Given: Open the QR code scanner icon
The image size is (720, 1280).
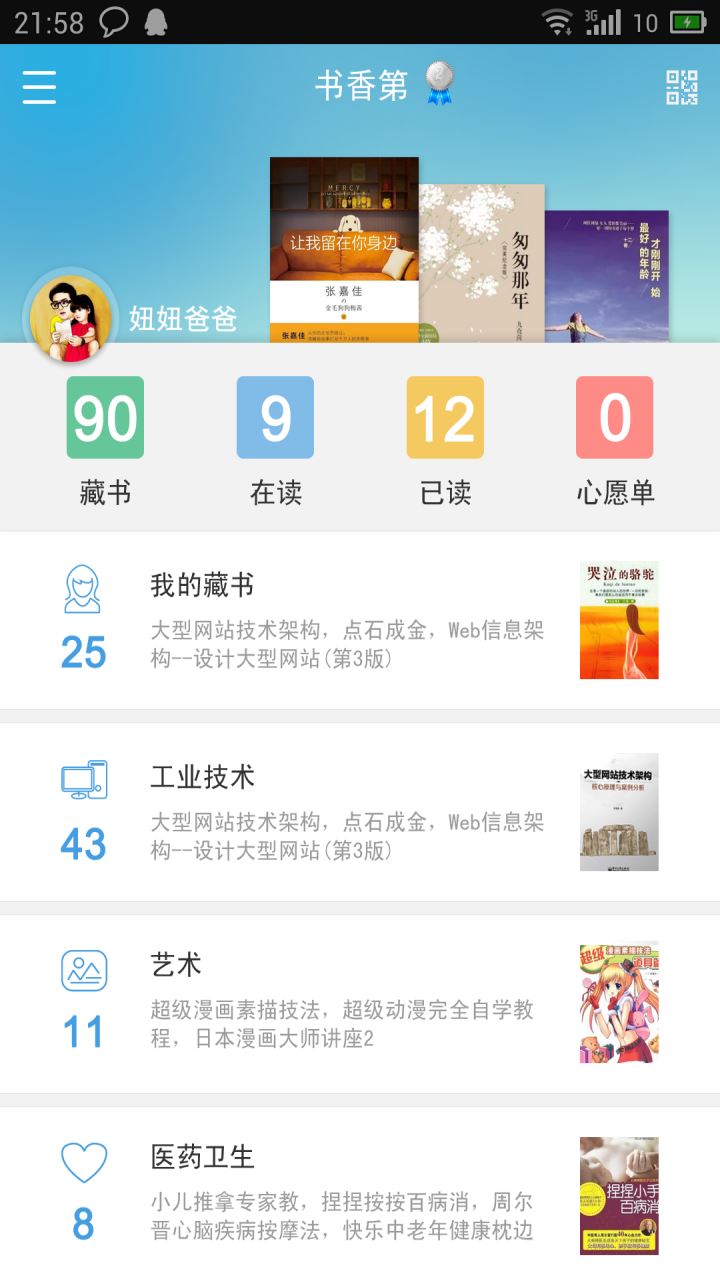Looking at the screenshot, I should (682, 87).
